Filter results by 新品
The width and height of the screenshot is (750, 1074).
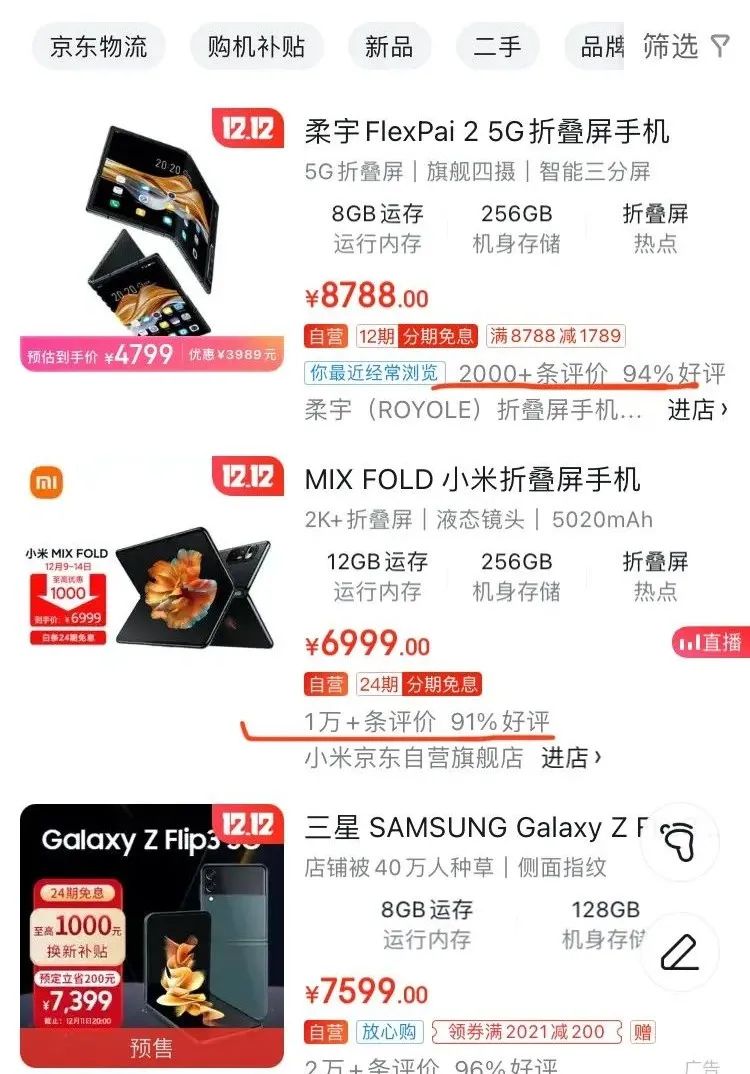(x=388, y=46)
